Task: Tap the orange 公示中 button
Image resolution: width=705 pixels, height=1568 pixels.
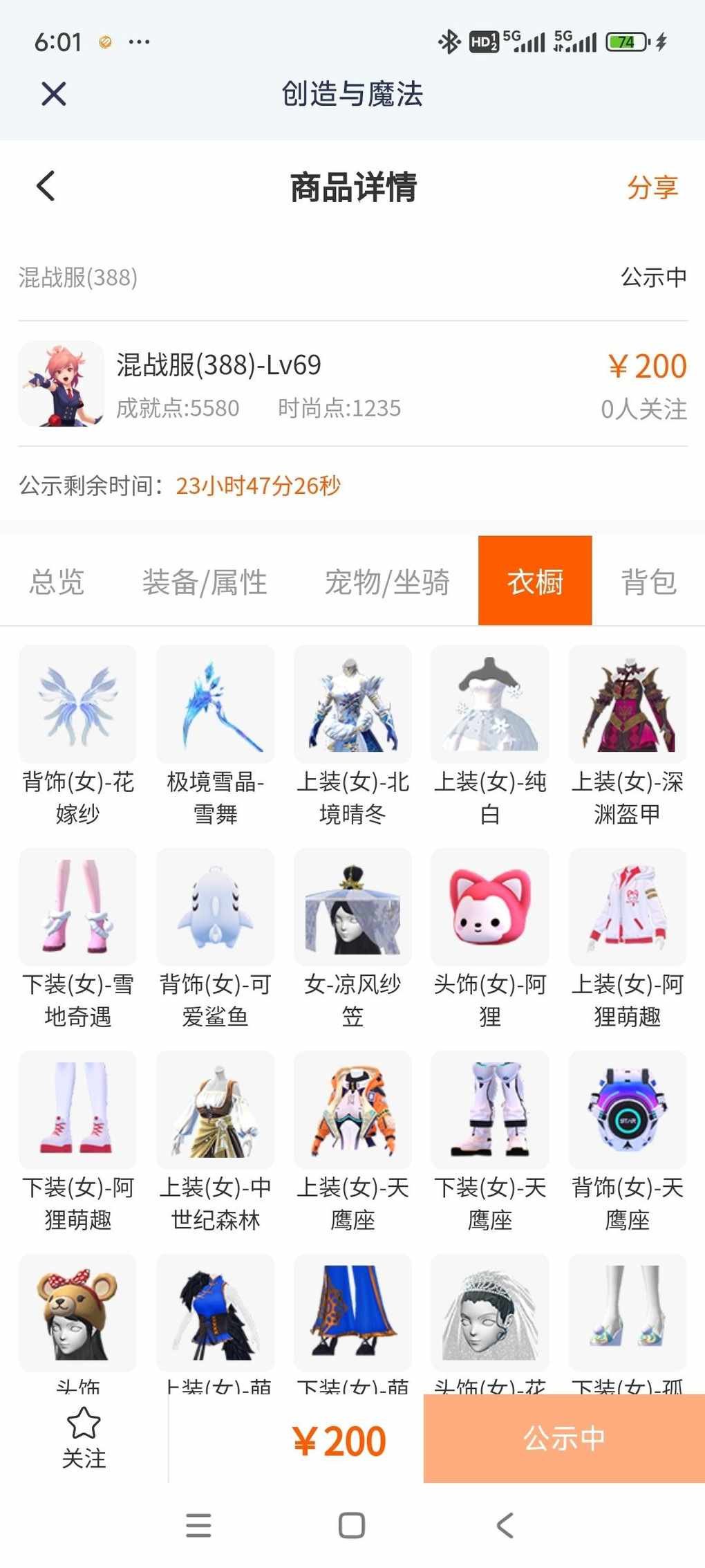Action: coord(564,1439)
